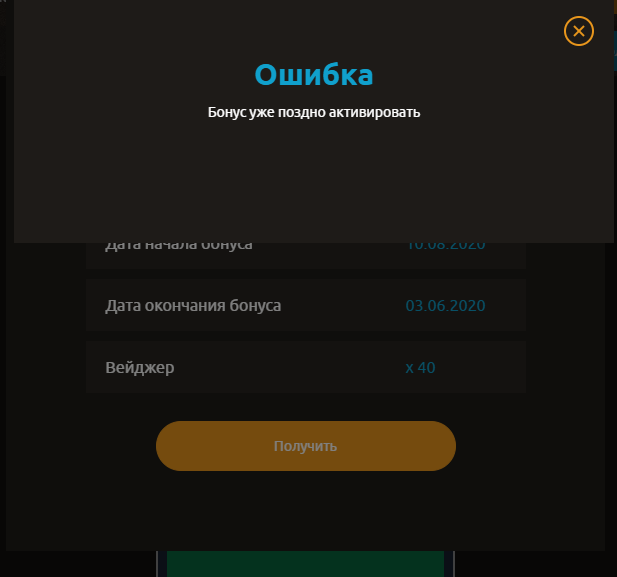Screen dimensions: 617x577
Task: Tap the Получить button
Action: click(305, 446)
